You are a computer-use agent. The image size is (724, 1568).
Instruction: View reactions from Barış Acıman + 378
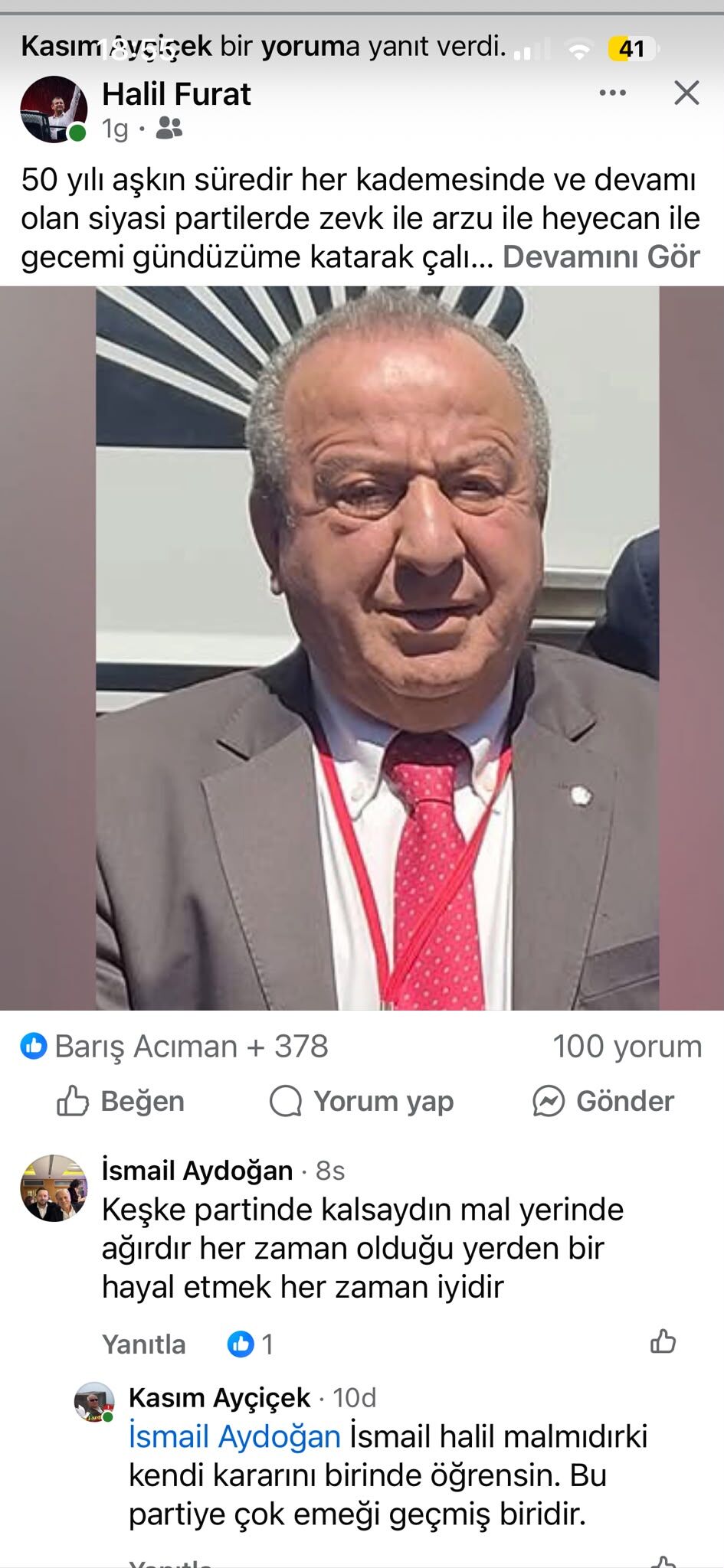click(x=175, y=1046)
